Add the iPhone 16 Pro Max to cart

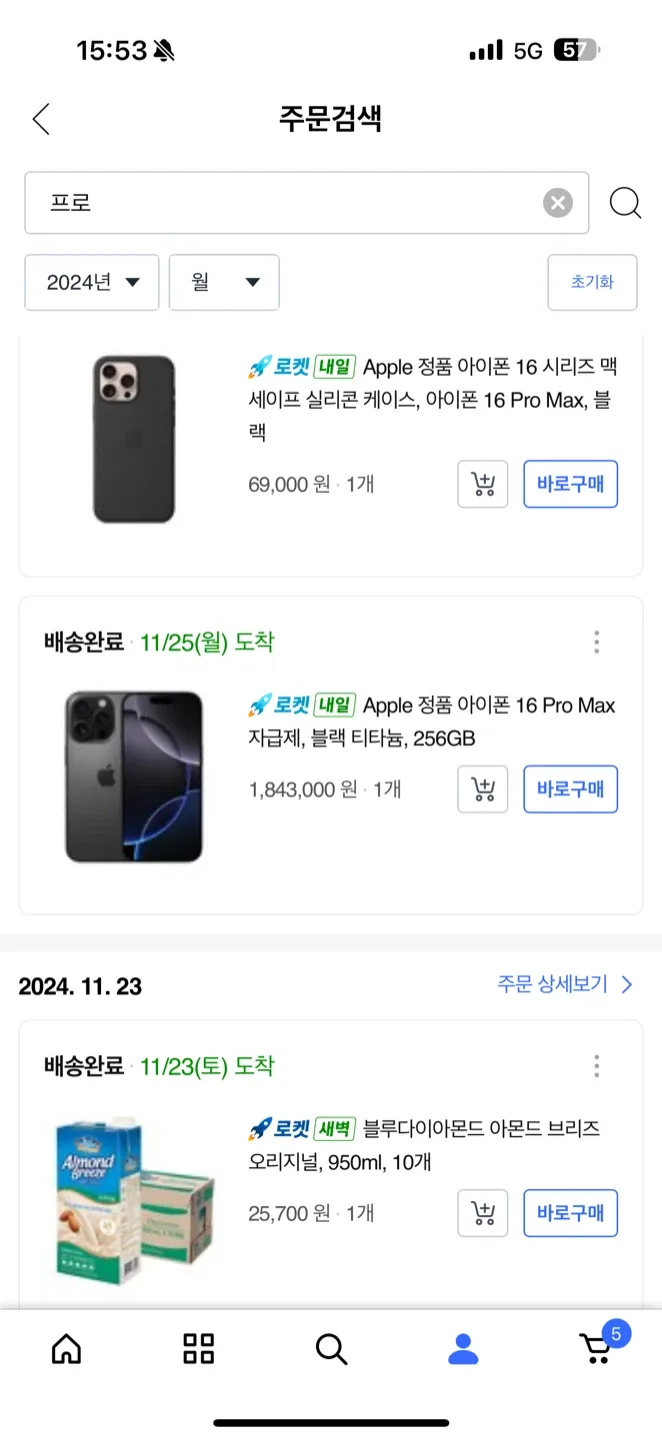point(483,789)
